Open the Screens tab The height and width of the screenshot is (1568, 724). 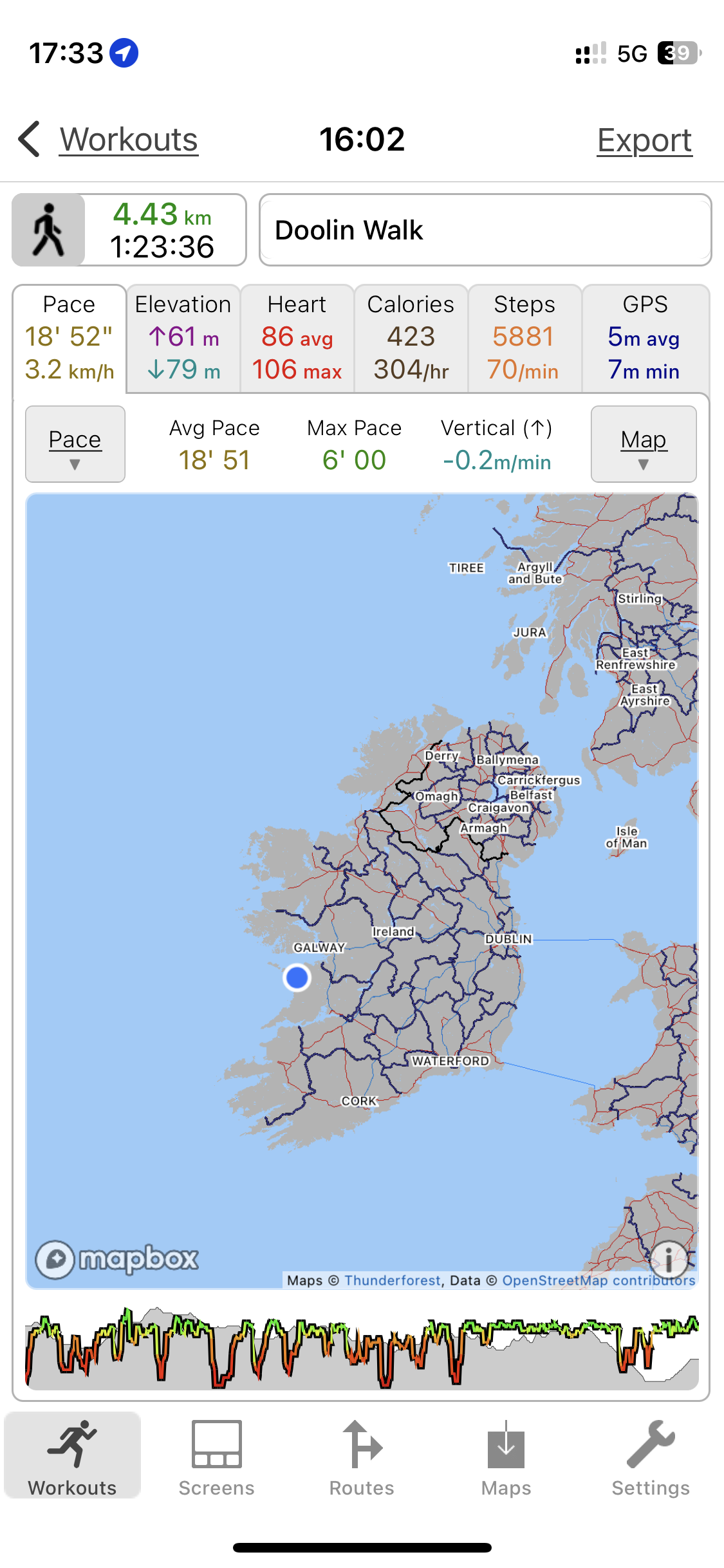click(x=217, y=1458)
